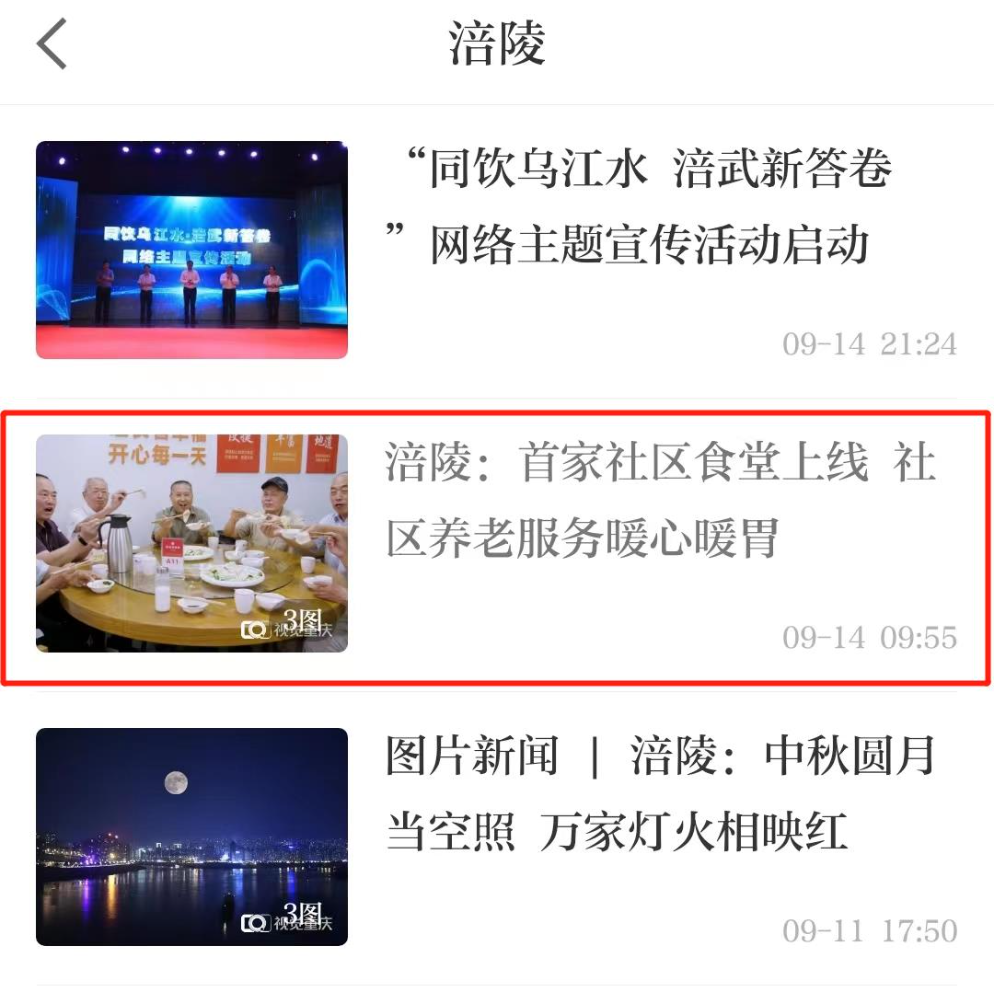Go back from the 涪陵 page

tap(52, 45)
